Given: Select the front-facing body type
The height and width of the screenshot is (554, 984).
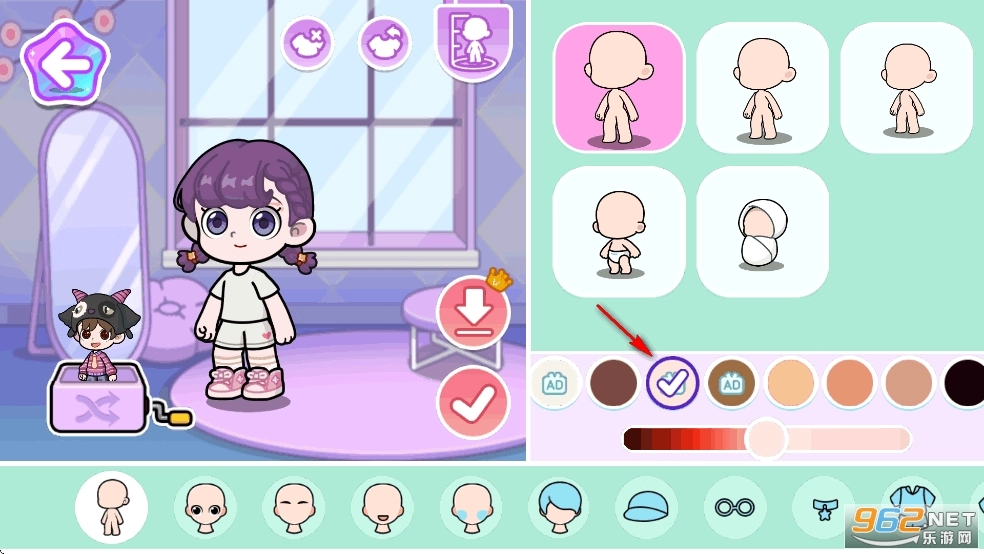Looking at the screenshot, I should point(619,88).
